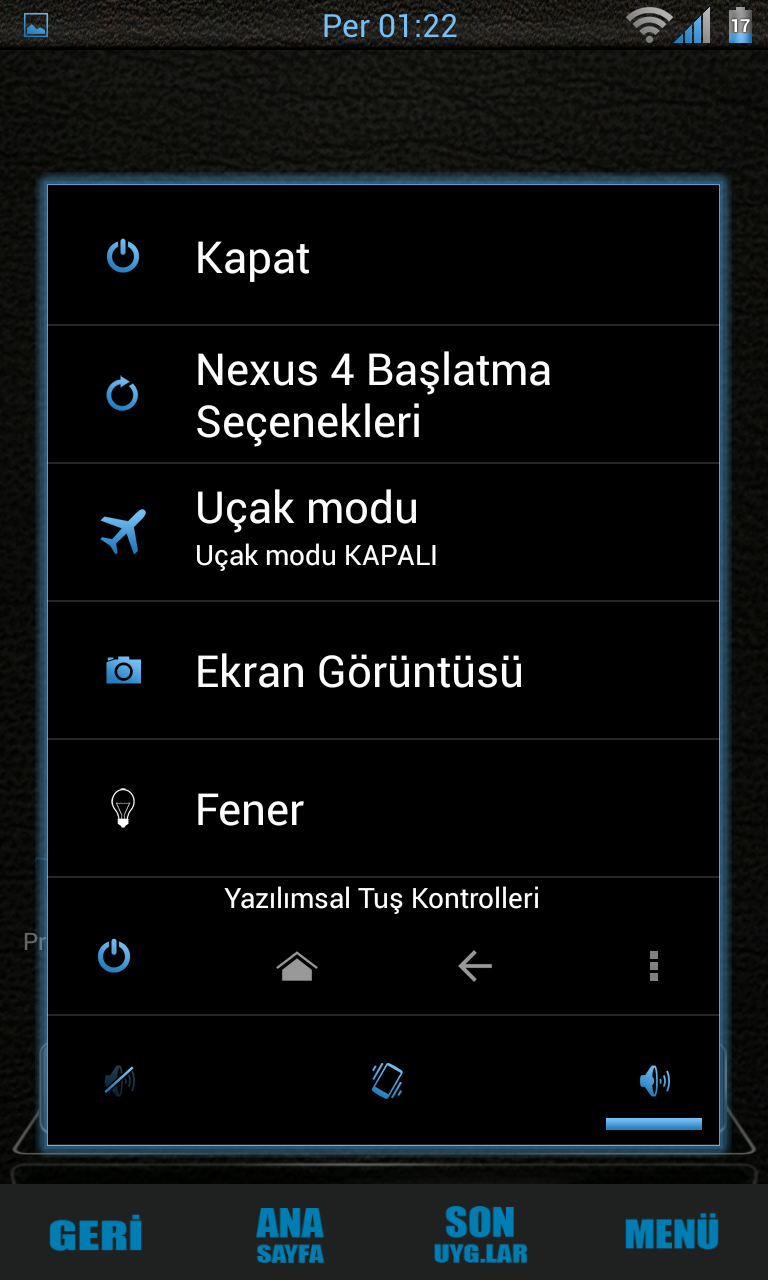The image size is (768, 1280).
Task: Tap the soft-key power icon
Action: (x=114, y=956)
